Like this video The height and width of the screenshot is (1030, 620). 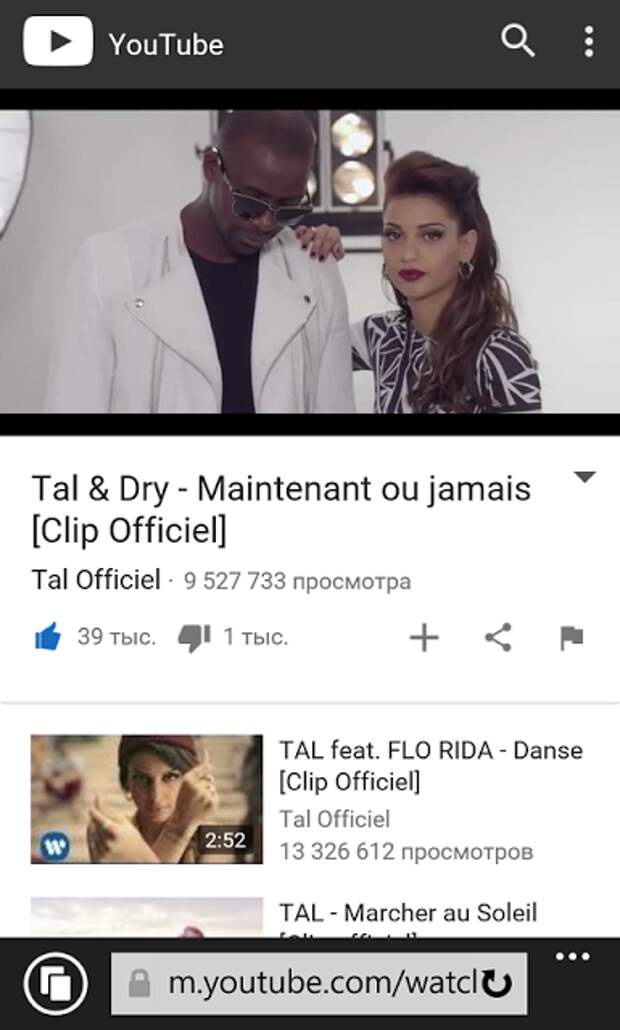tap(47, 637)
